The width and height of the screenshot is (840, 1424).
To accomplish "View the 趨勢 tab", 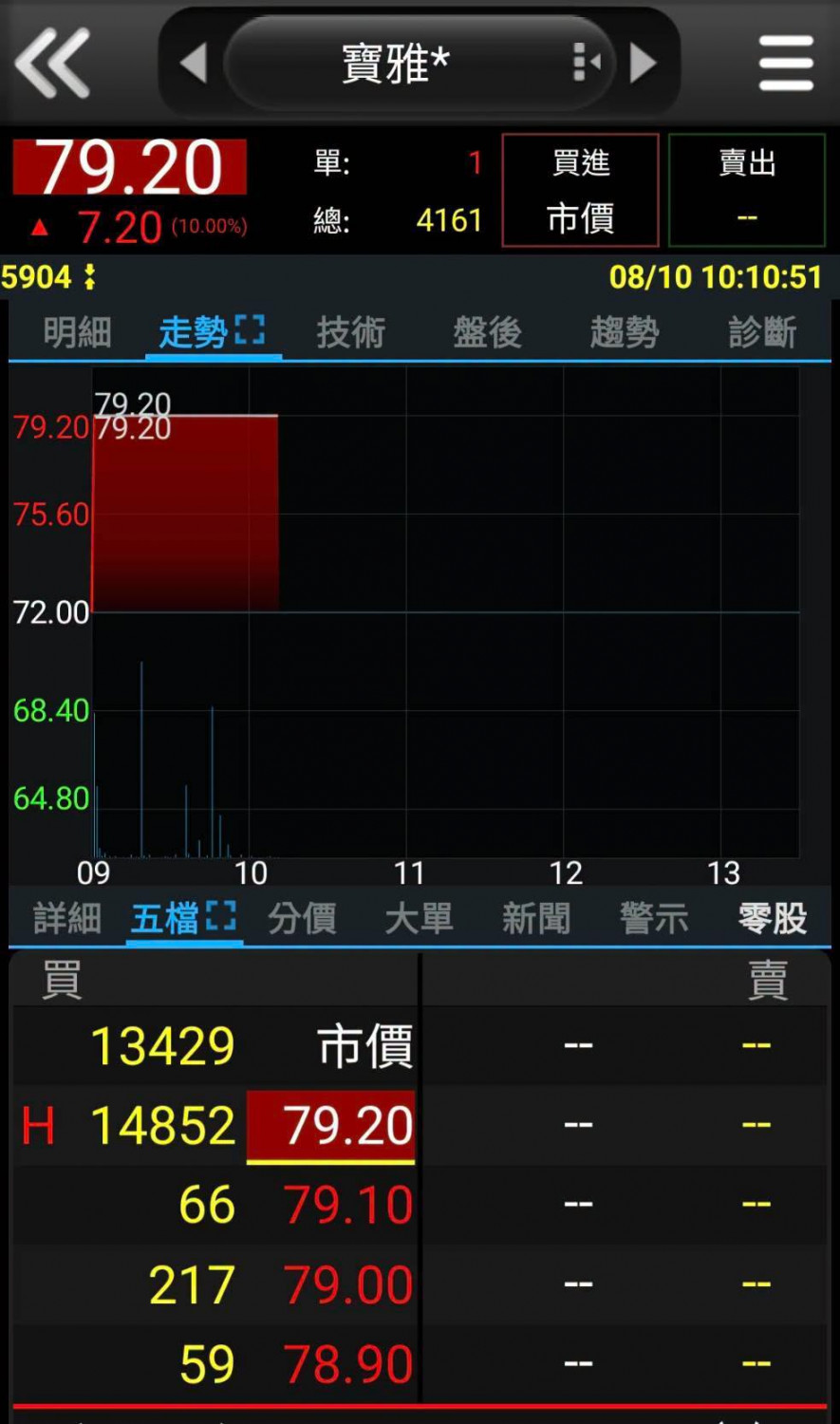I will [x=624, y=333].
